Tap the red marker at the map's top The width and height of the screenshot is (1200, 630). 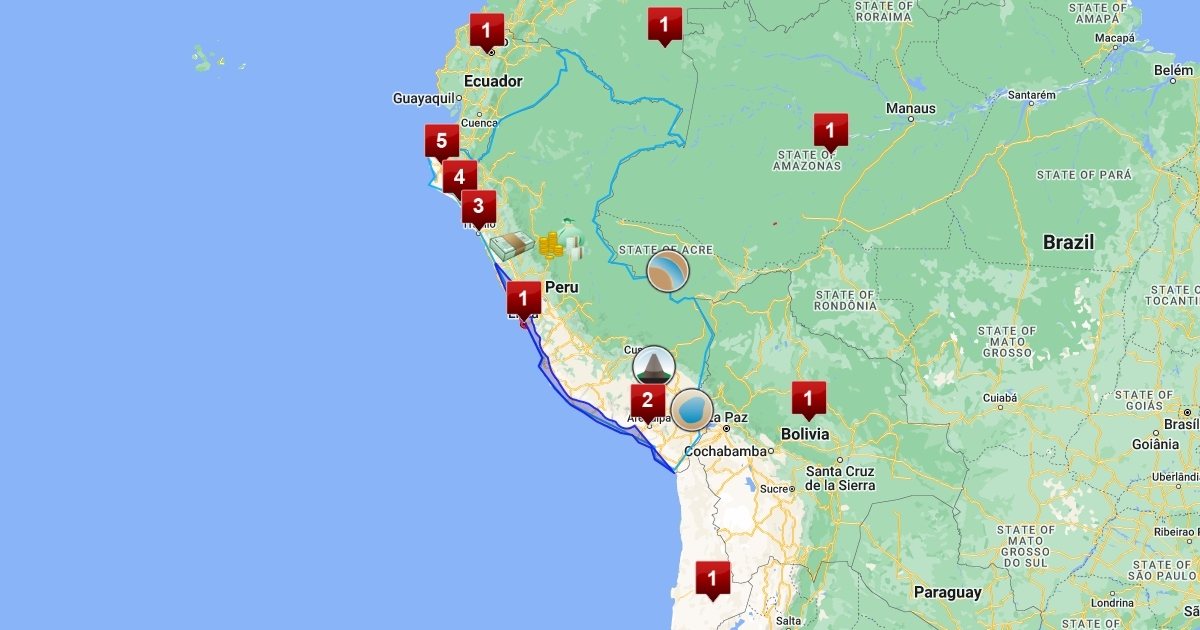click(664, 24)
